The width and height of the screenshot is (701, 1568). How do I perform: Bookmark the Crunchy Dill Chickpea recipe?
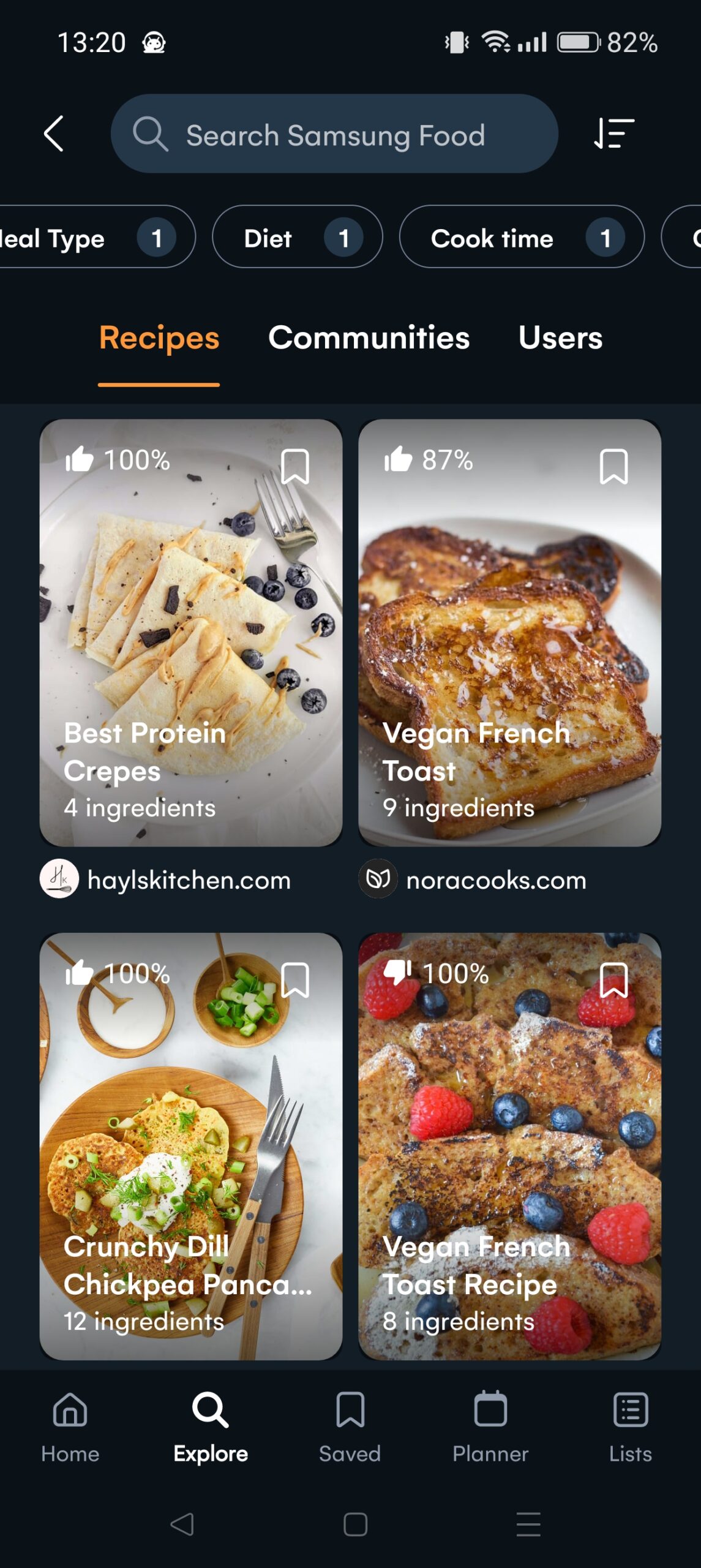point(294,981)
